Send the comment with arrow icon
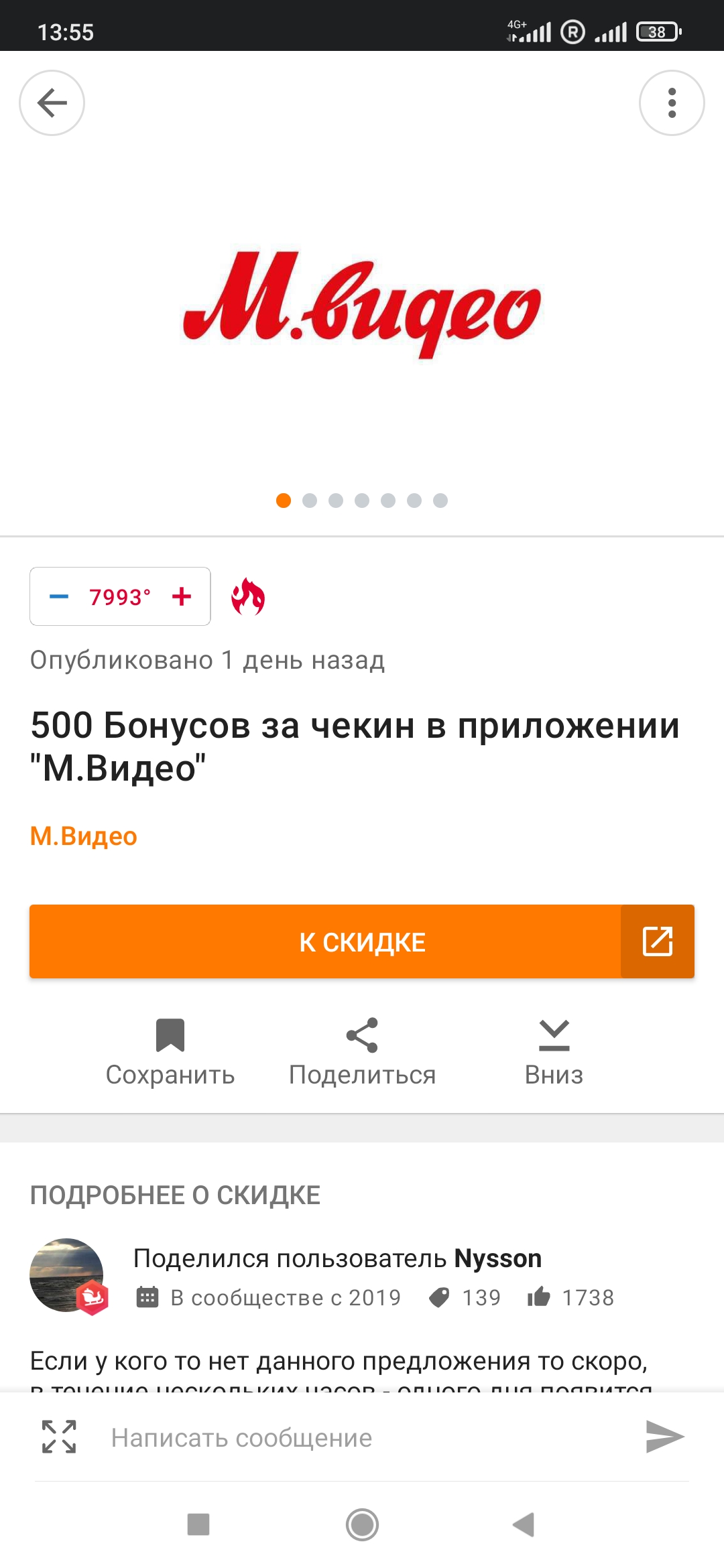The width and height of the screenshot is (724, 1568). click(x=664, y=1437)
